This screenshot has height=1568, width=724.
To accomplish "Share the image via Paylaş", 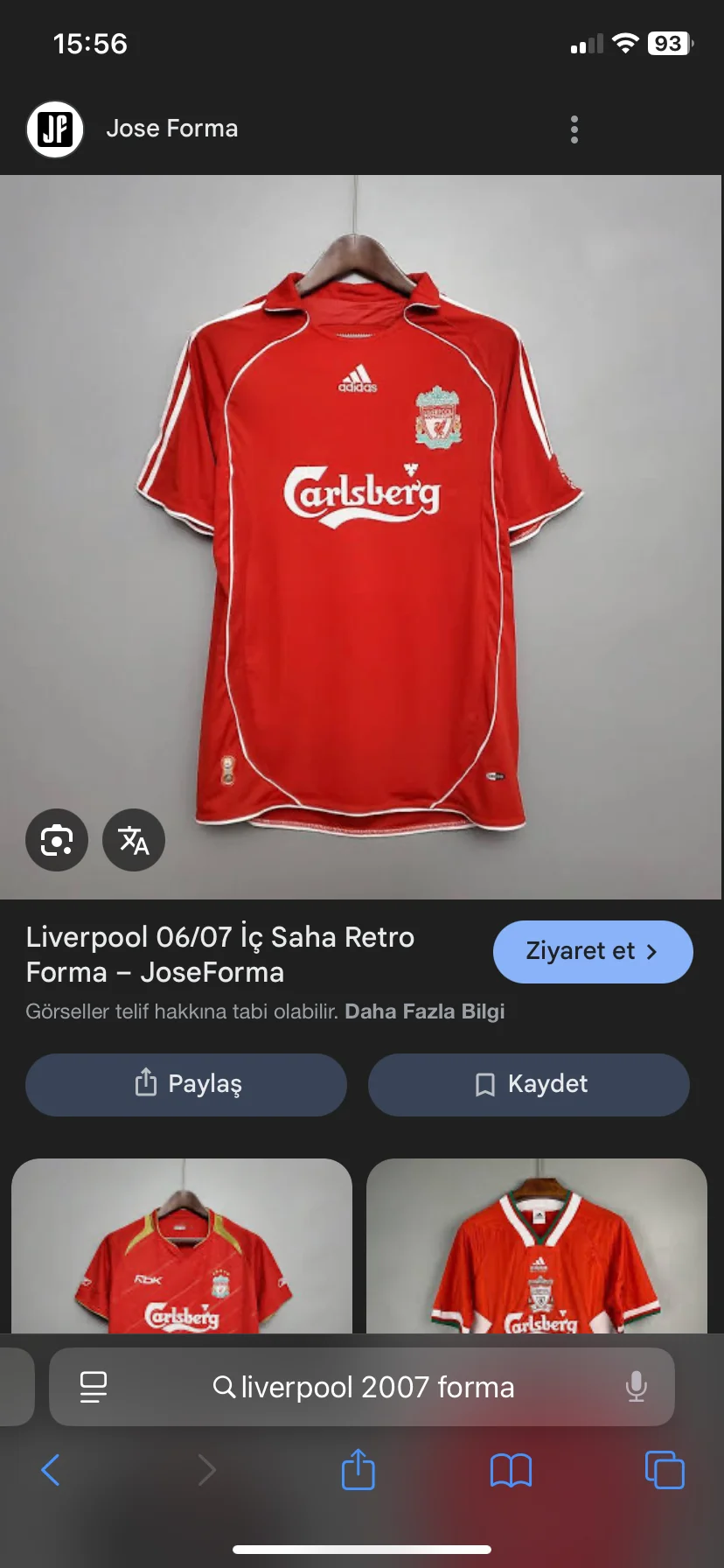I will pyautogui.click(x=186, y=1084).
